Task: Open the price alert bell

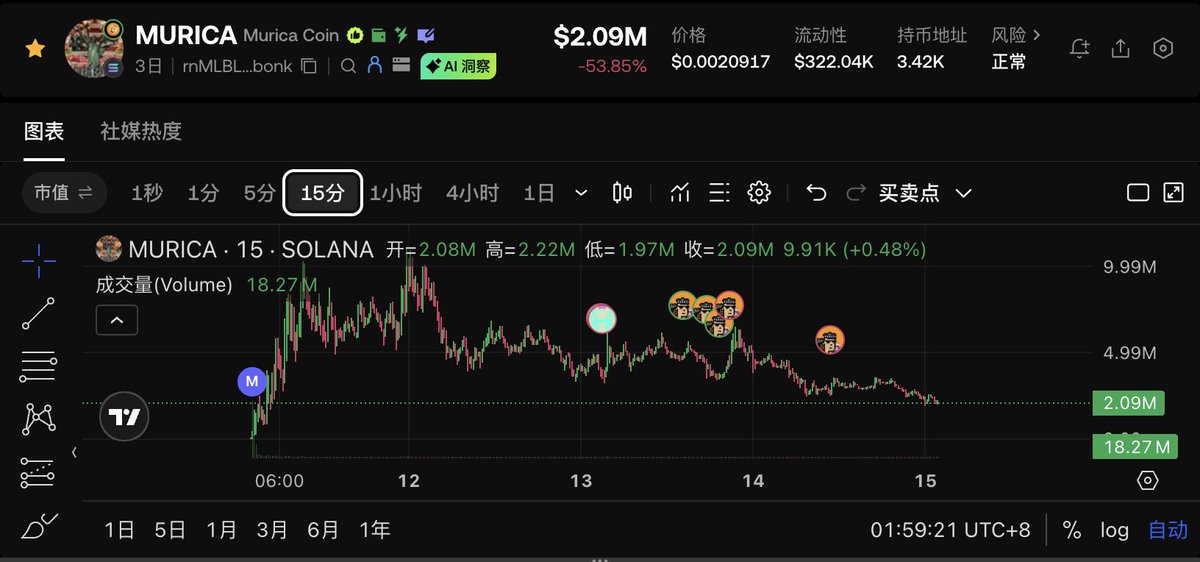Action: click(1079, 48)
